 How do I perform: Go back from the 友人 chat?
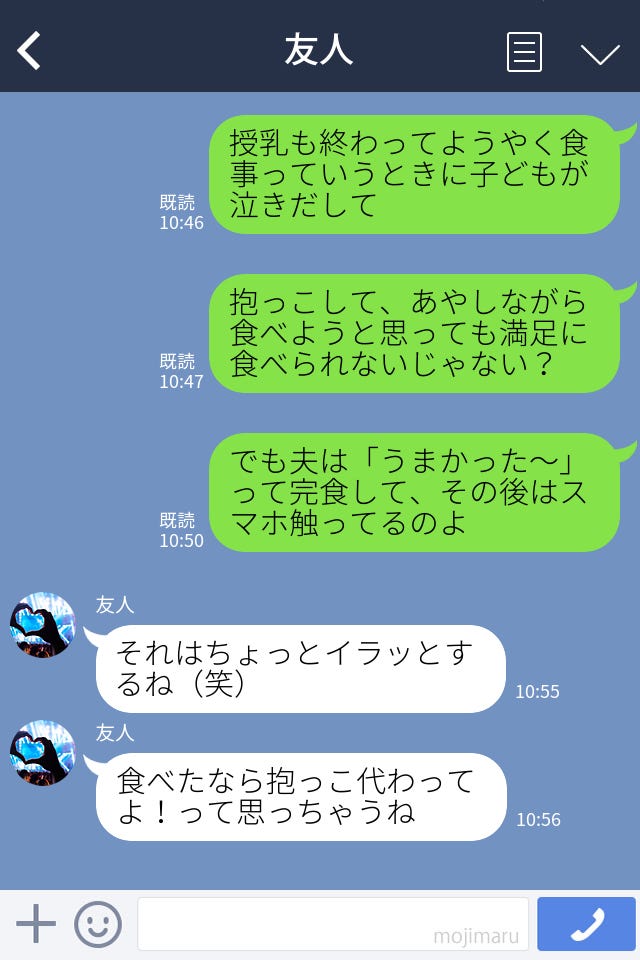[30, 51]
